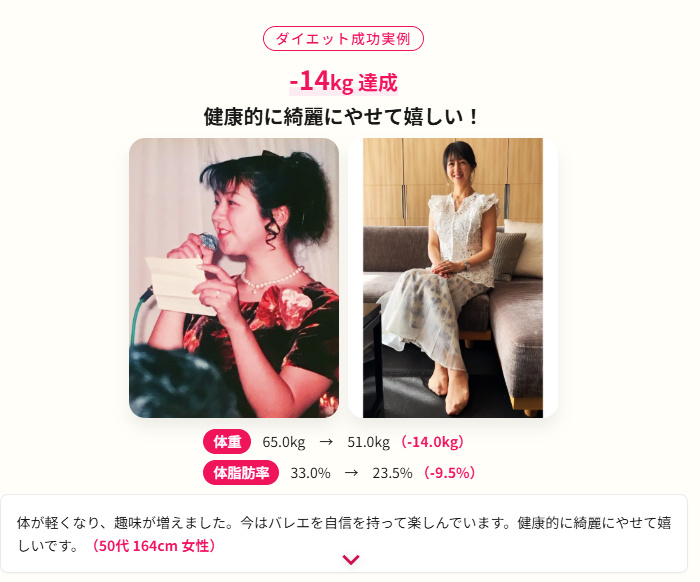Image resolution: width=700 pixels, height=582 pixels.
Task: Expand the testimonial text with the down chevron
Action: tap(350, 560)
